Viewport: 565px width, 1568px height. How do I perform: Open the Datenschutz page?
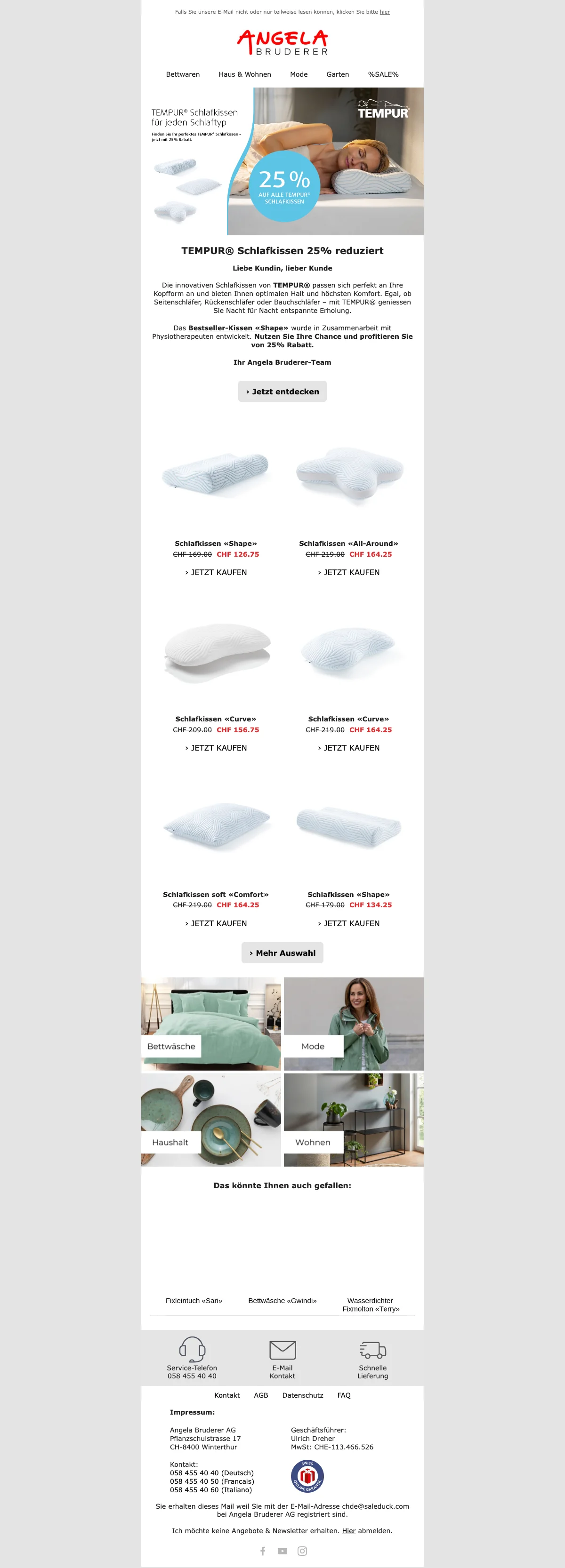click(x=303, y=1395)
